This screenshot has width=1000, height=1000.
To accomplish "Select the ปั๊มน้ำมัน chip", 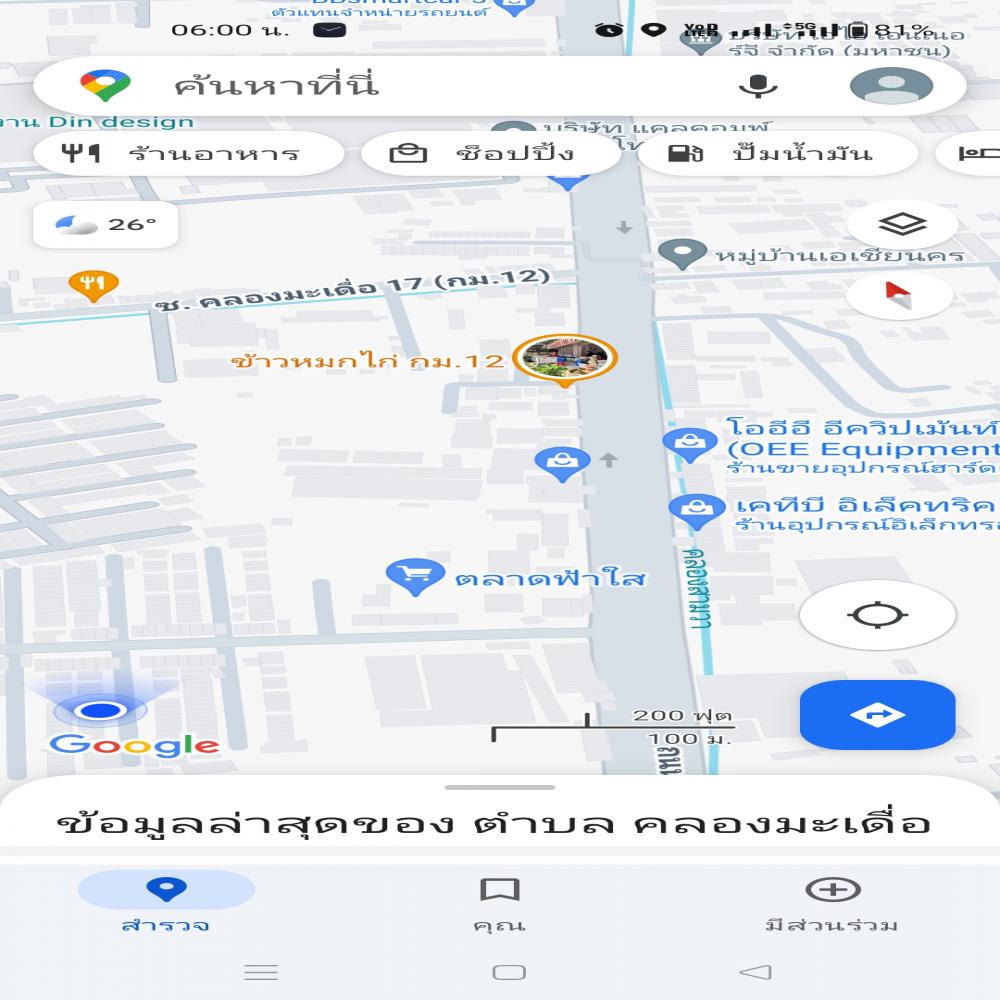I will pyautogui.click(x=778, y=154).
